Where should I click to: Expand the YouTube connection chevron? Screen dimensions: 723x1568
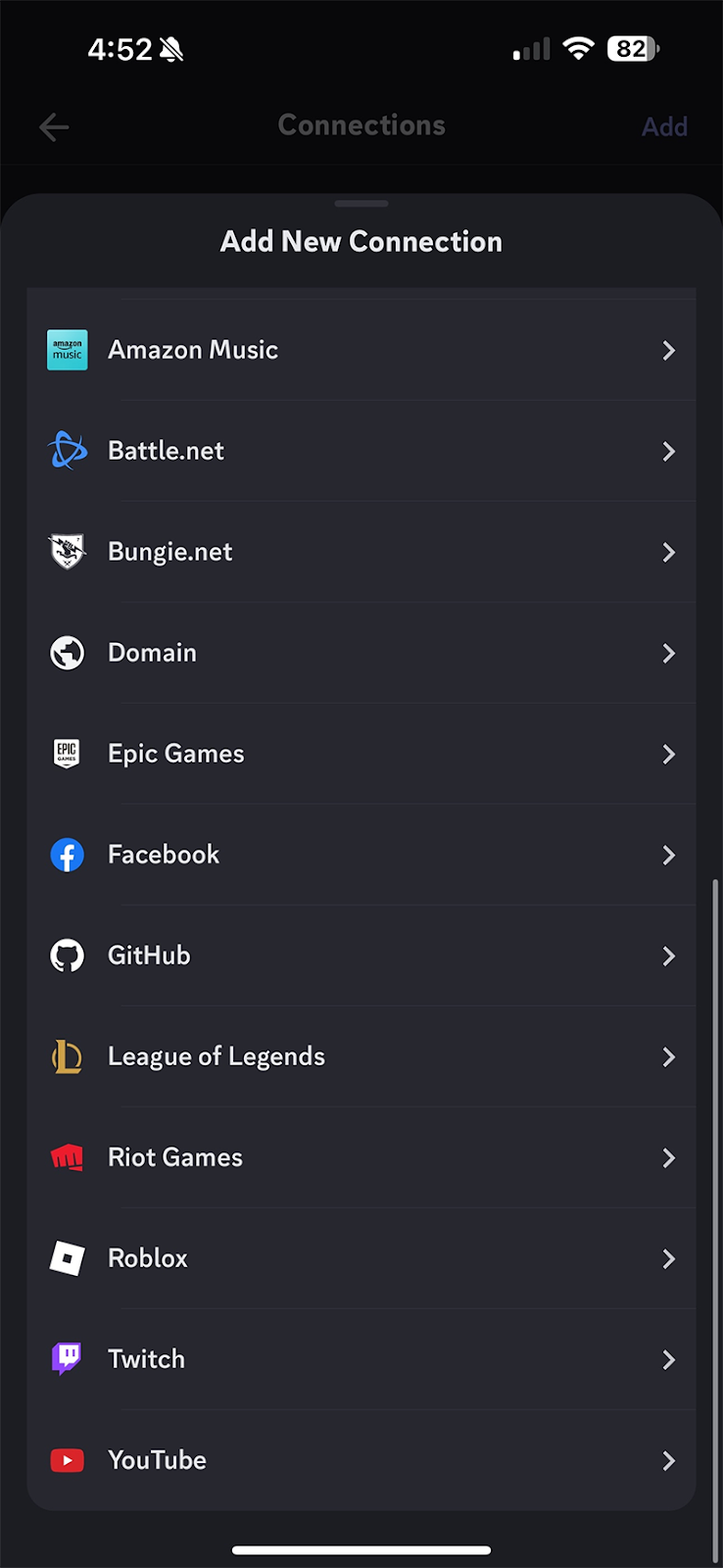pyautogui.click(x=669, y=1460)
